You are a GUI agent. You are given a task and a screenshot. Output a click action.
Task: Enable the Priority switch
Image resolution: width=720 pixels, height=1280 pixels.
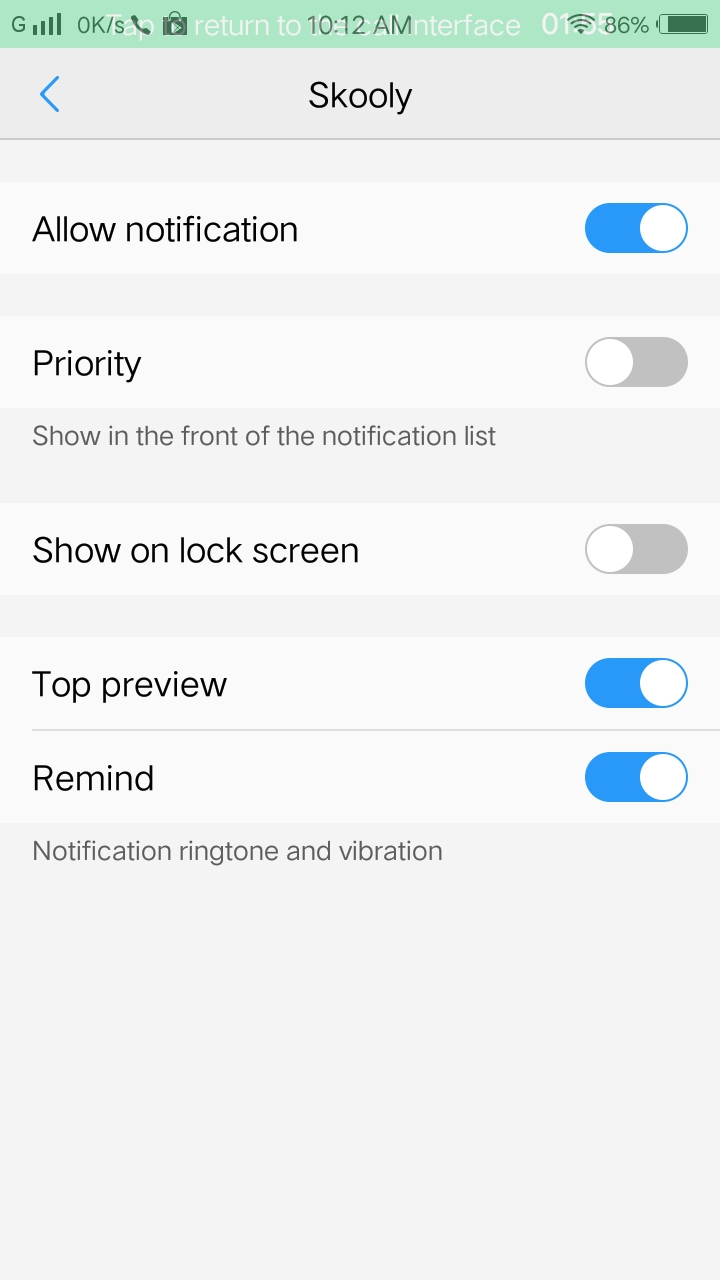[x=636, y=362]
